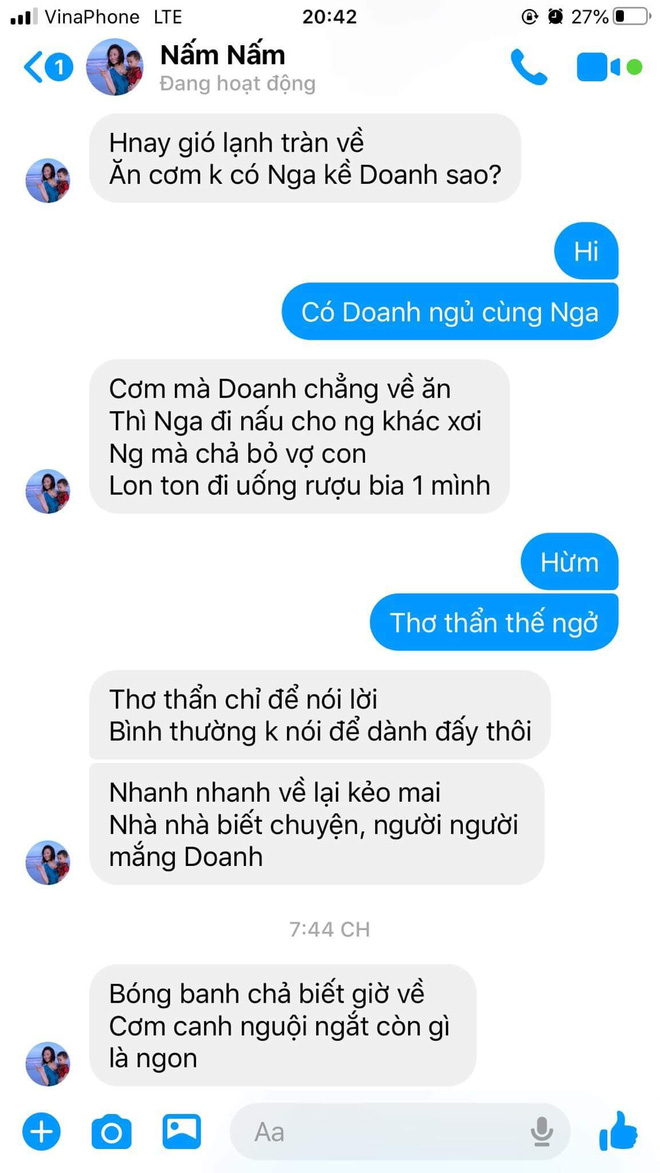The image size is (660, 1173).
Task: Start a video call with Nấm Nấm
Action: (600, 67)
